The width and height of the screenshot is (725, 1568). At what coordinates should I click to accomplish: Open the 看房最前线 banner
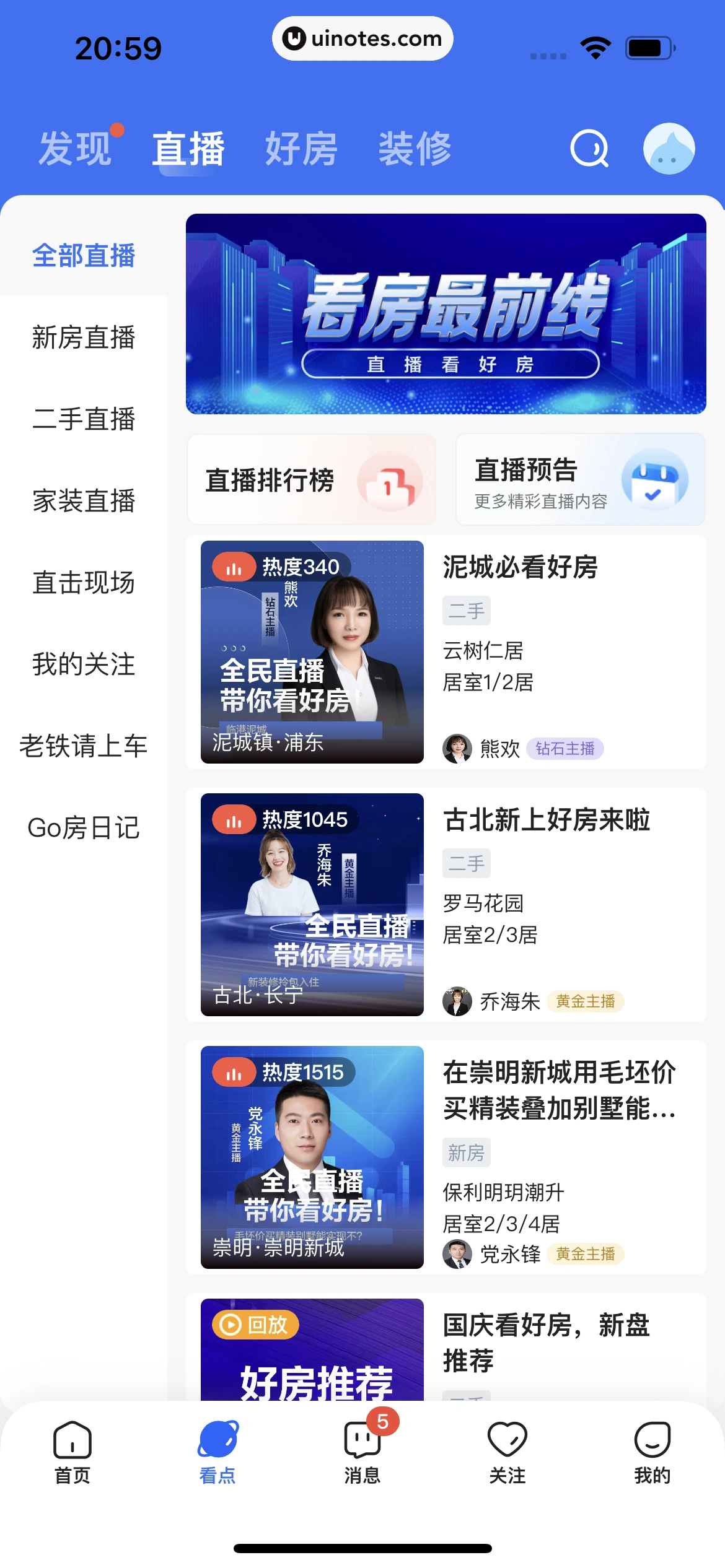point(446,314)
